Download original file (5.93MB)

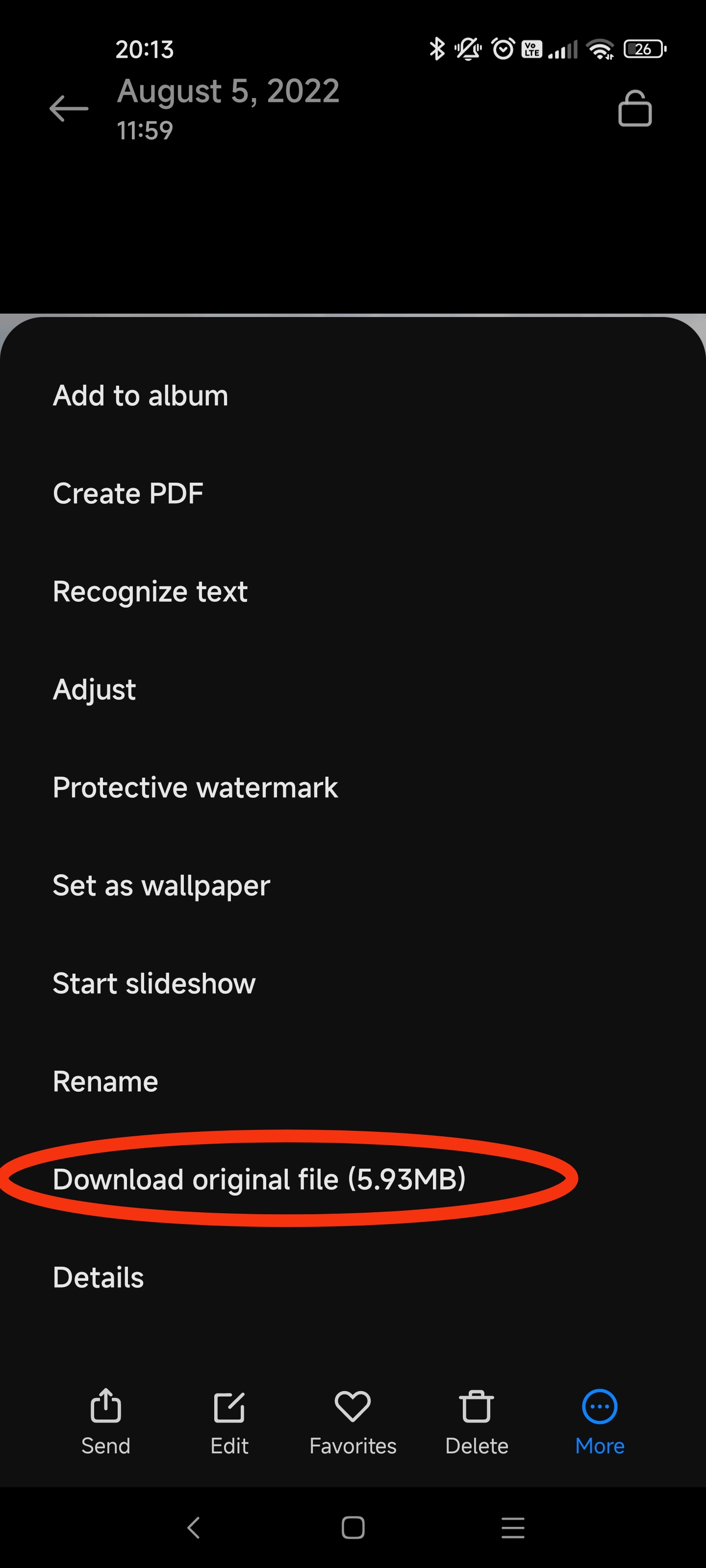coord(353,1179)
